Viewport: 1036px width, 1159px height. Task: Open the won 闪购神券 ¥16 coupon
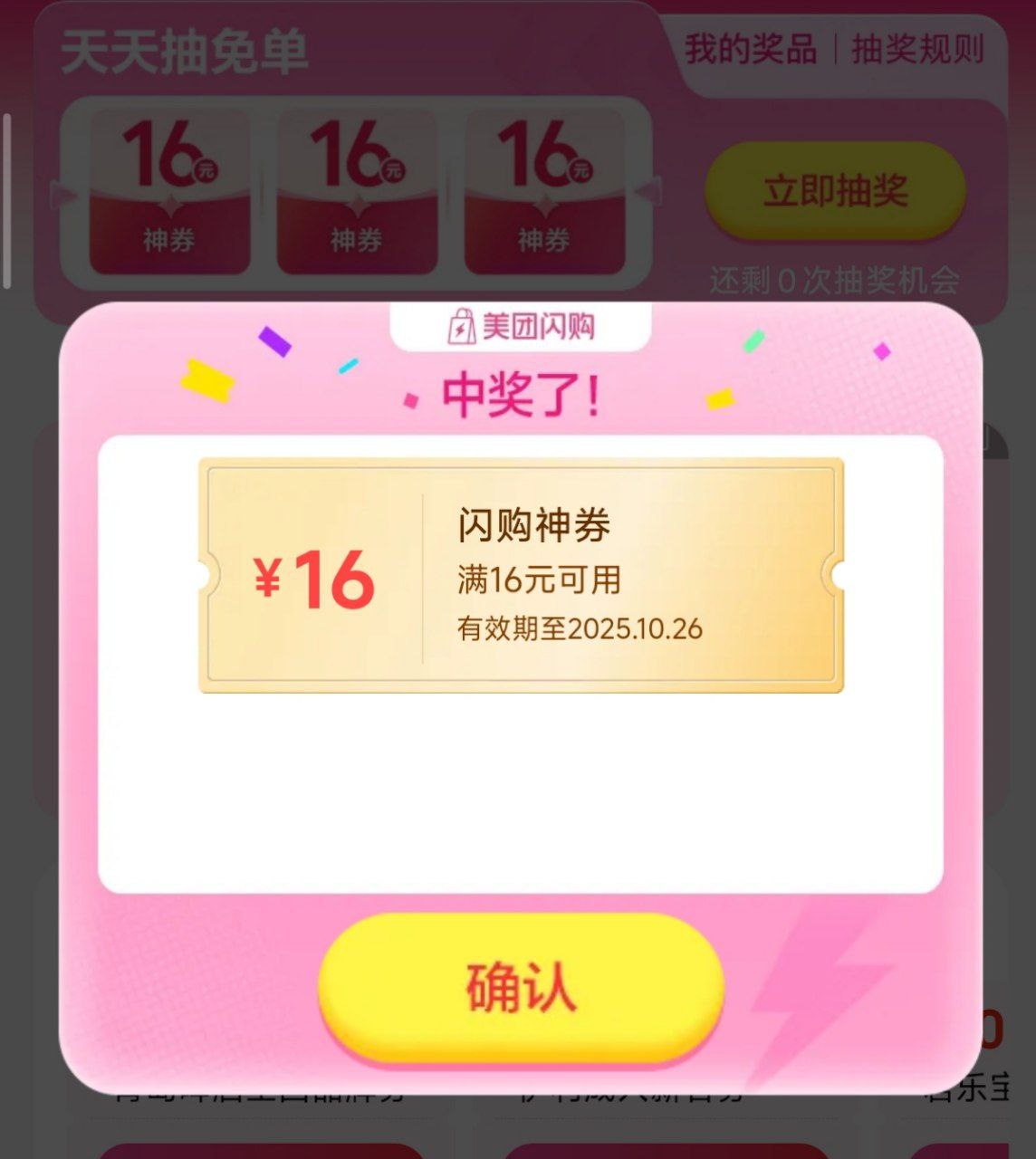pos(521,576)
